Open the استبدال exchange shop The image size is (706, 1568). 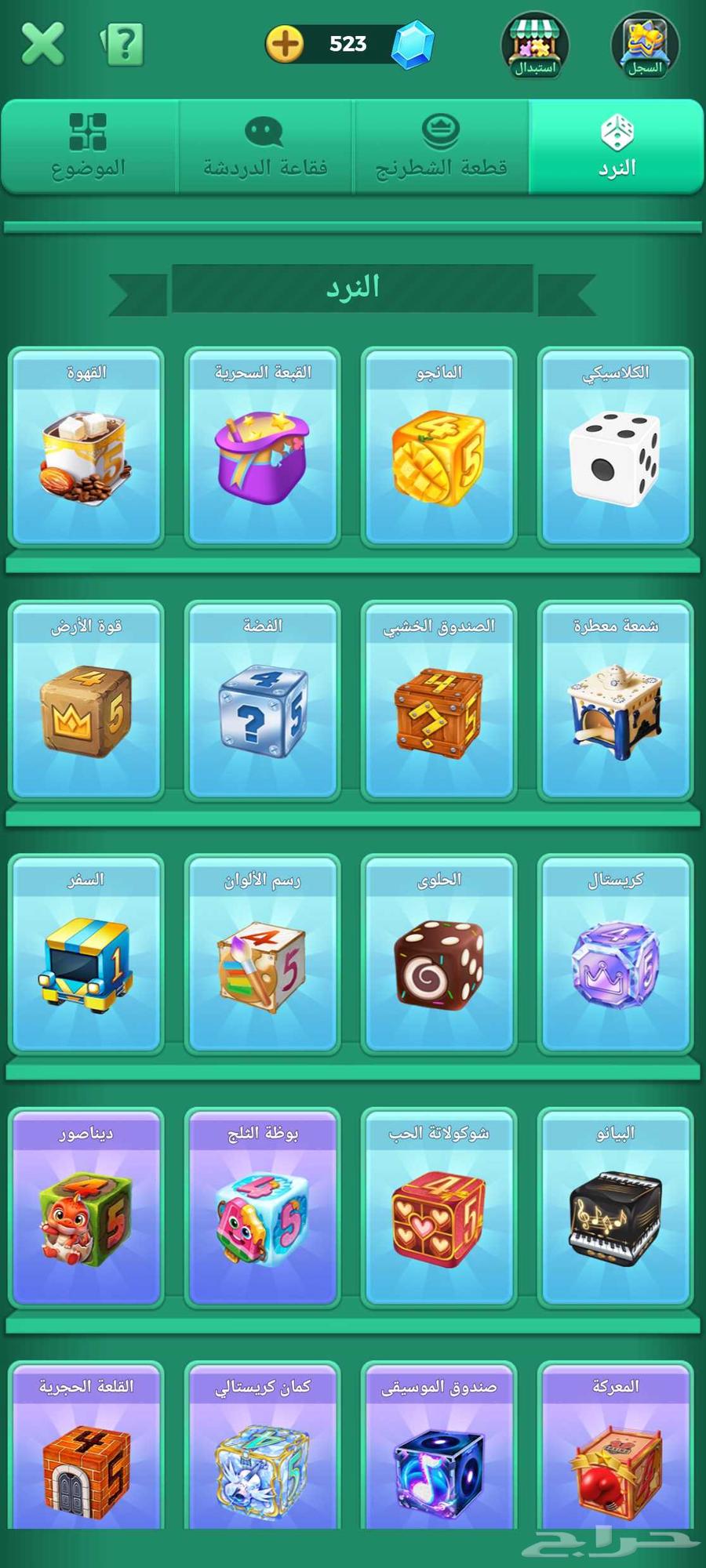click(535, 45)
